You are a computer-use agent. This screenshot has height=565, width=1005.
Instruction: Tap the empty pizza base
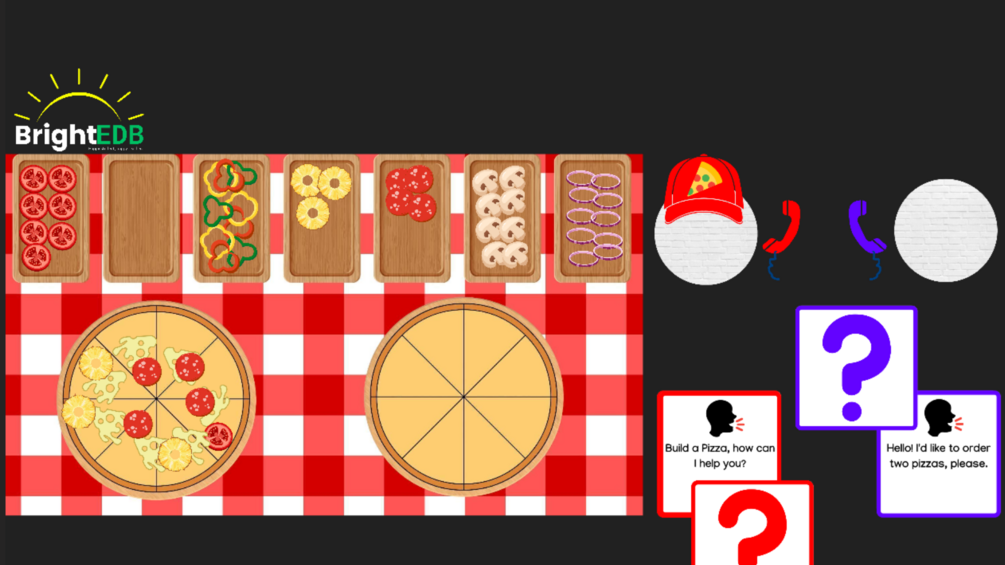coord(464,397)
